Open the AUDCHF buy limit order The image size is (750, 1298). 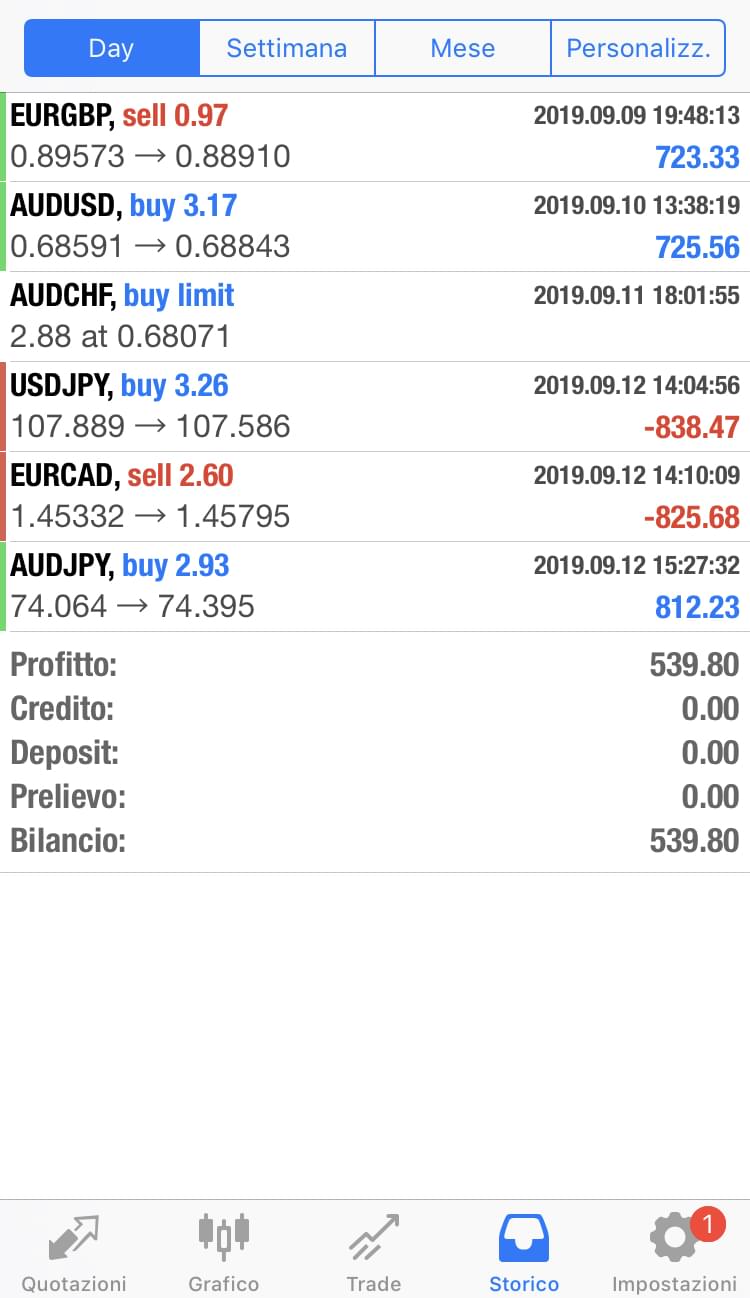point(375,317)
